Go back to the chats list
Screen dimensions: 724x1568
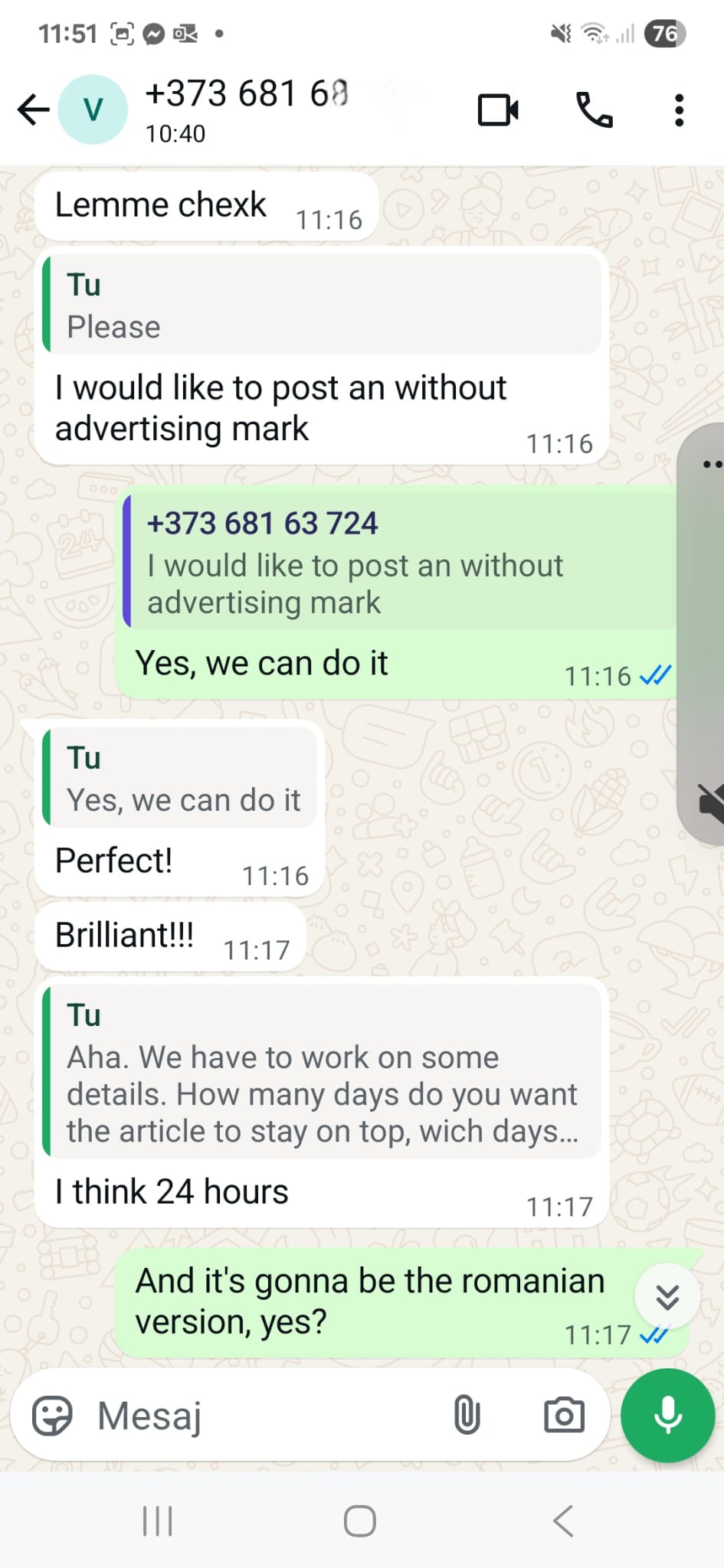click(33, 109)
